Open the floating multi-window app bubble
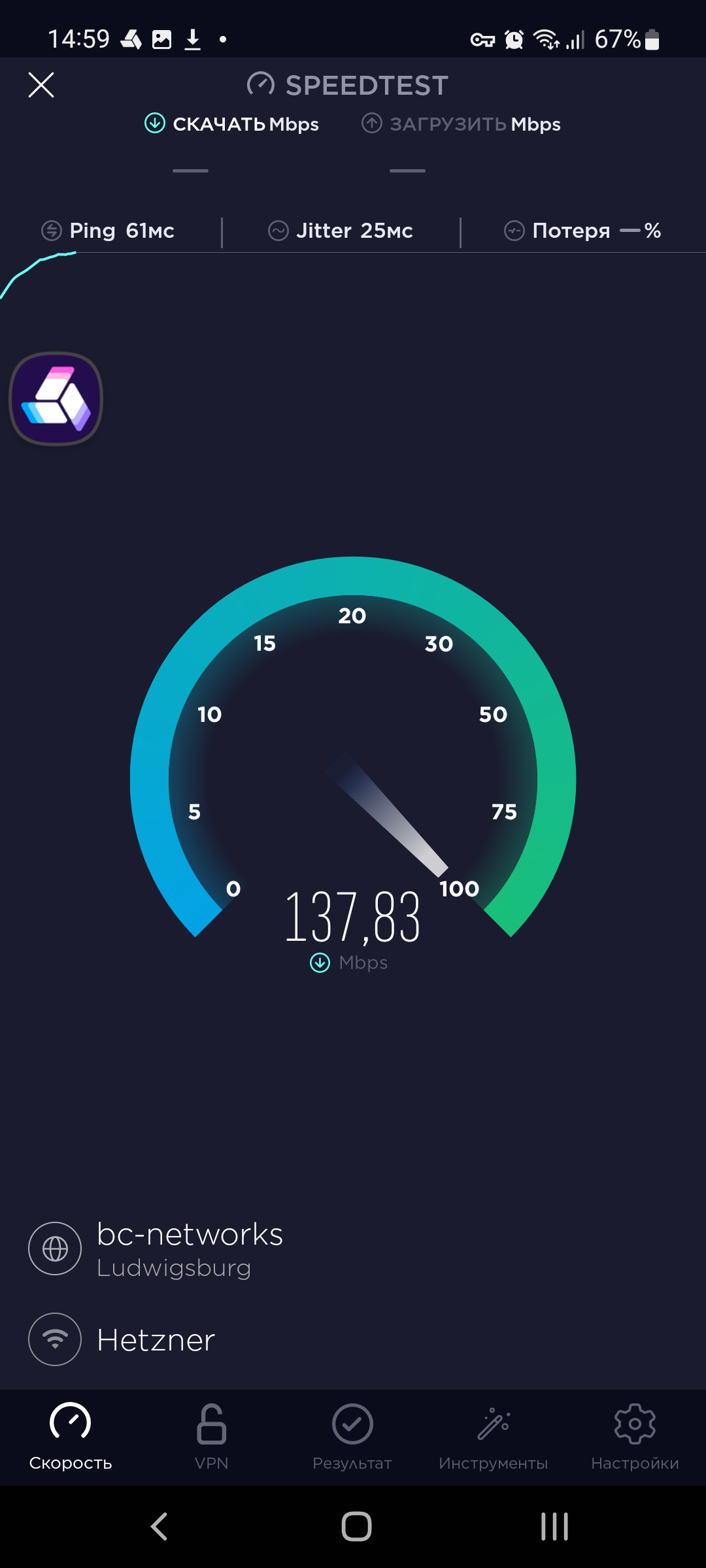The image size is (706, 1568). point(56,399)
